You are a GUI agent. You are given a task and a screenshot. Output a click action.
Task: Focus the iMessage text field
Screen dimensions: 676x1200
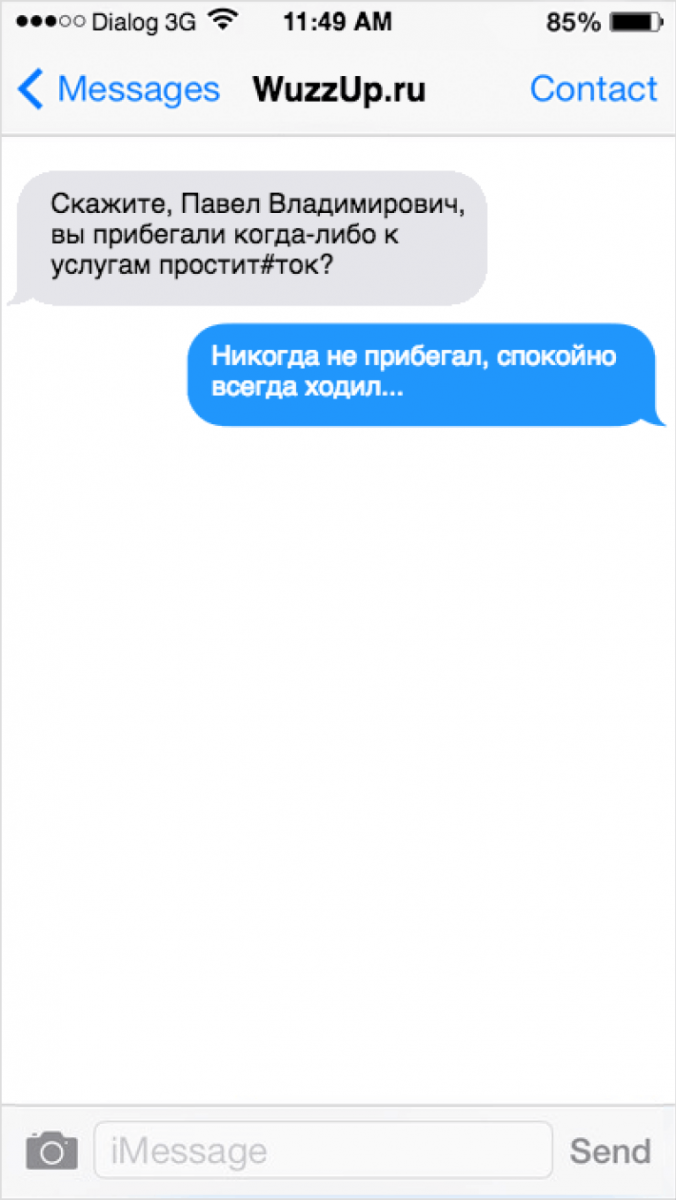[x=323, y=1150]
